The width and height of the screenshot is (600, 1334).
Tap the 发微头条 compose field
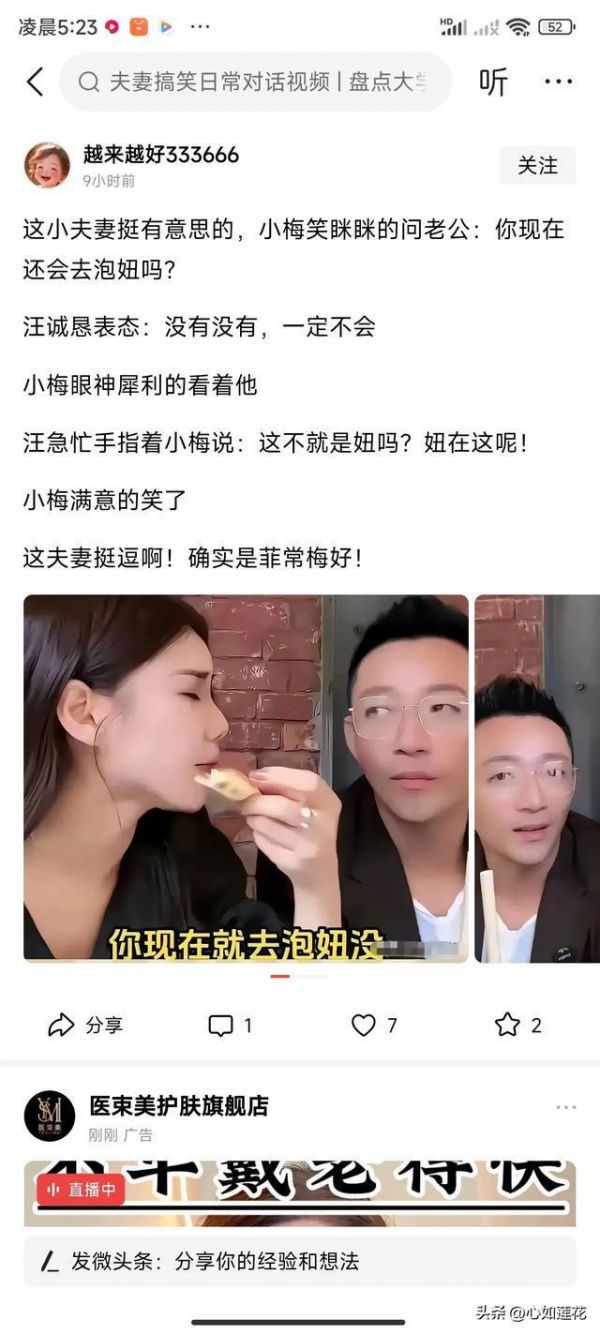click(x=300, y=1262)
